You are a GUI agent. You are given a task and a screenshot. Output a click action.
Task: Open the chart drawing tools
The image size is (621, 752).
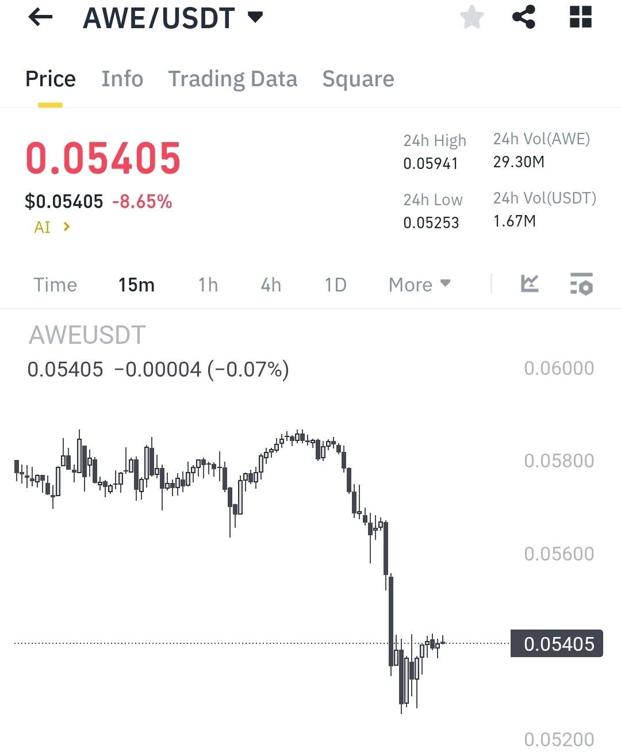530,285
